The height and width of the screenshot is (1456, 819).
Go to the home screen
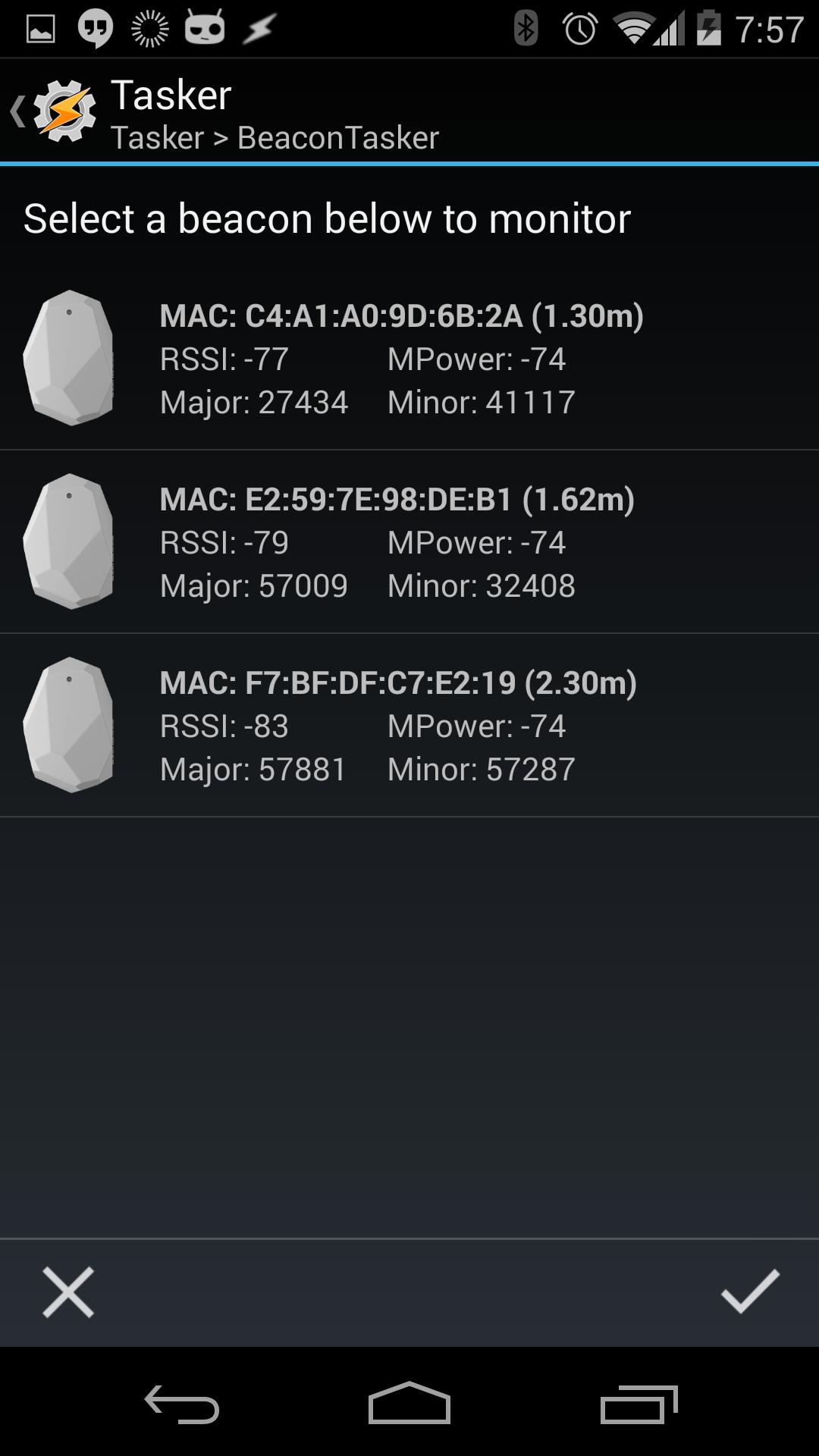(x=409, y=1404)
